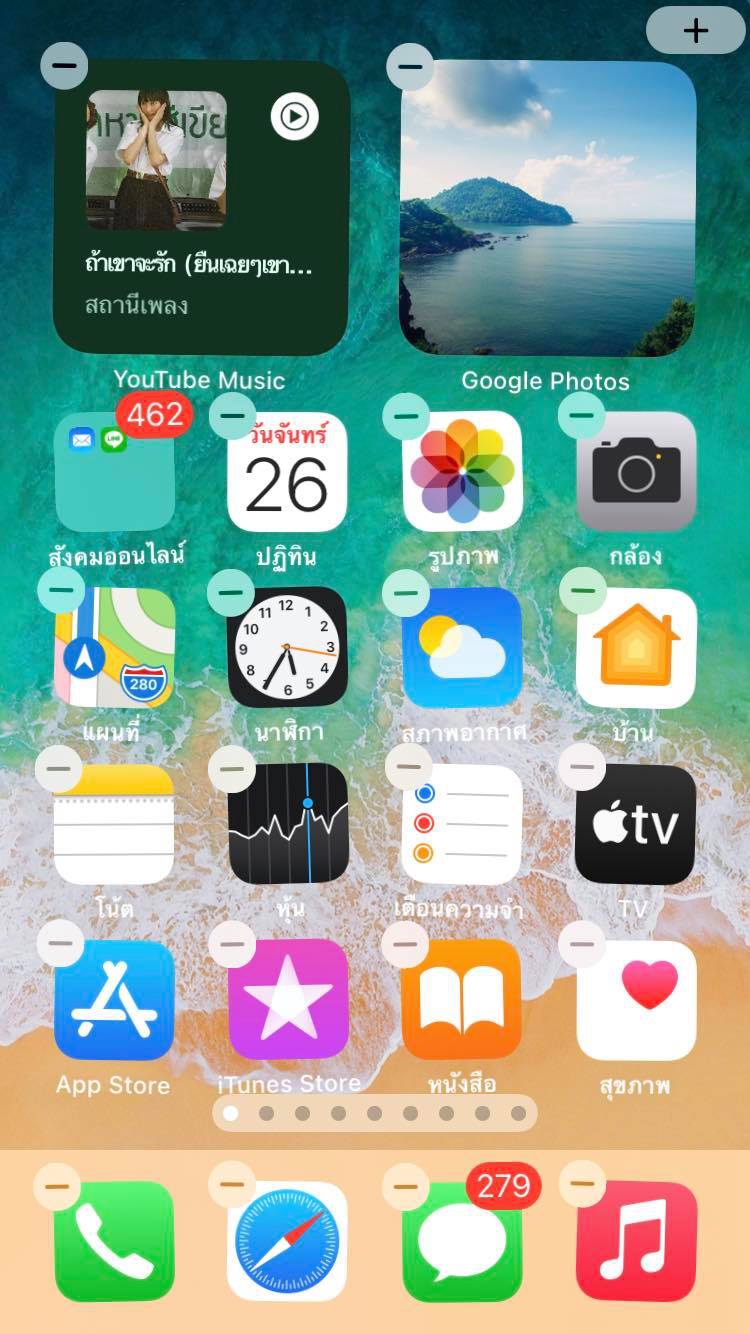The height and width of the screenshot is (1334, 750).
Task: Tap the home screen page dots indicator
Action: click(374, 1113)
